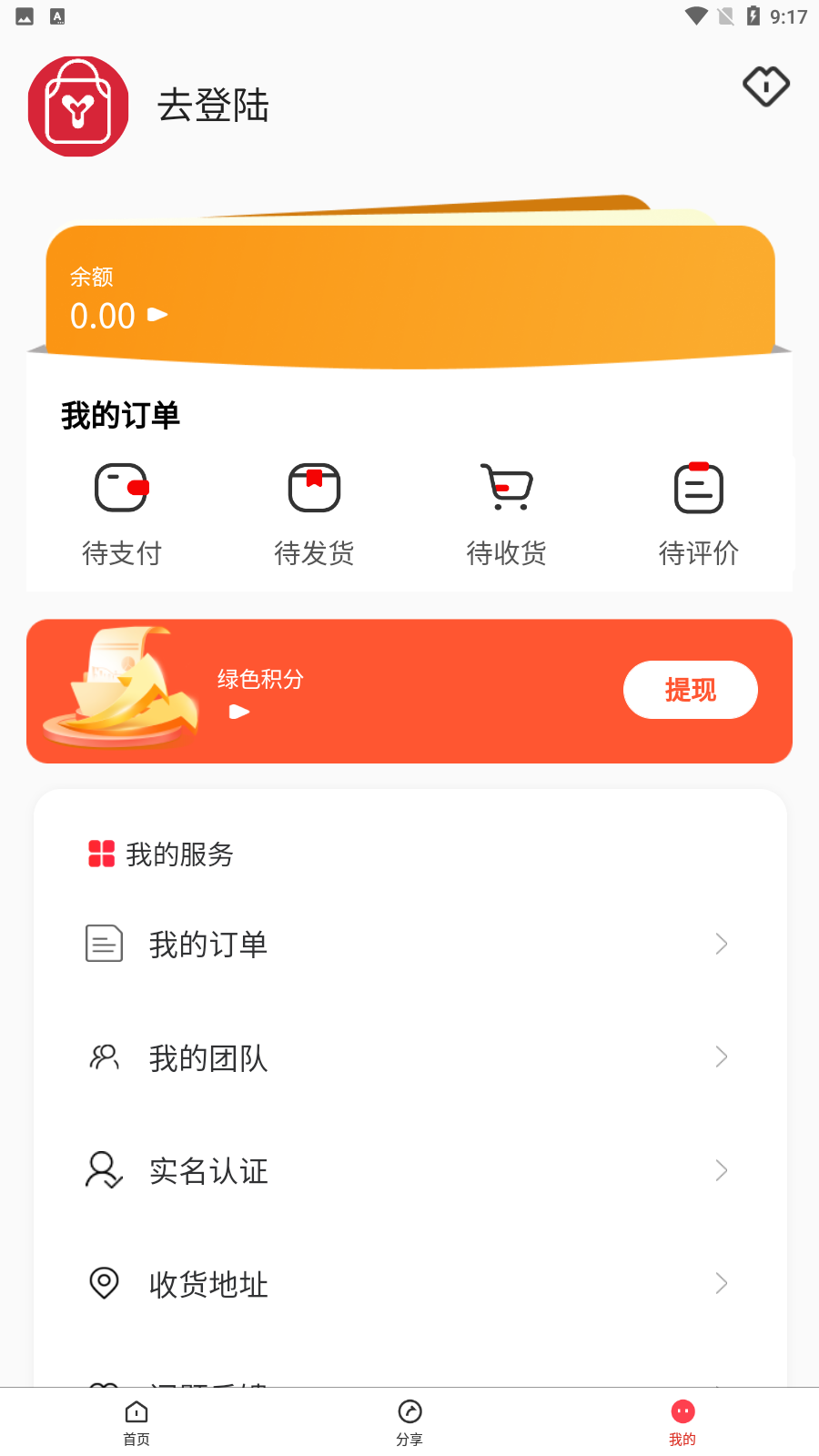Open the heart-shaped icon at top right
Screen dimensions: 819x1456
765,86
